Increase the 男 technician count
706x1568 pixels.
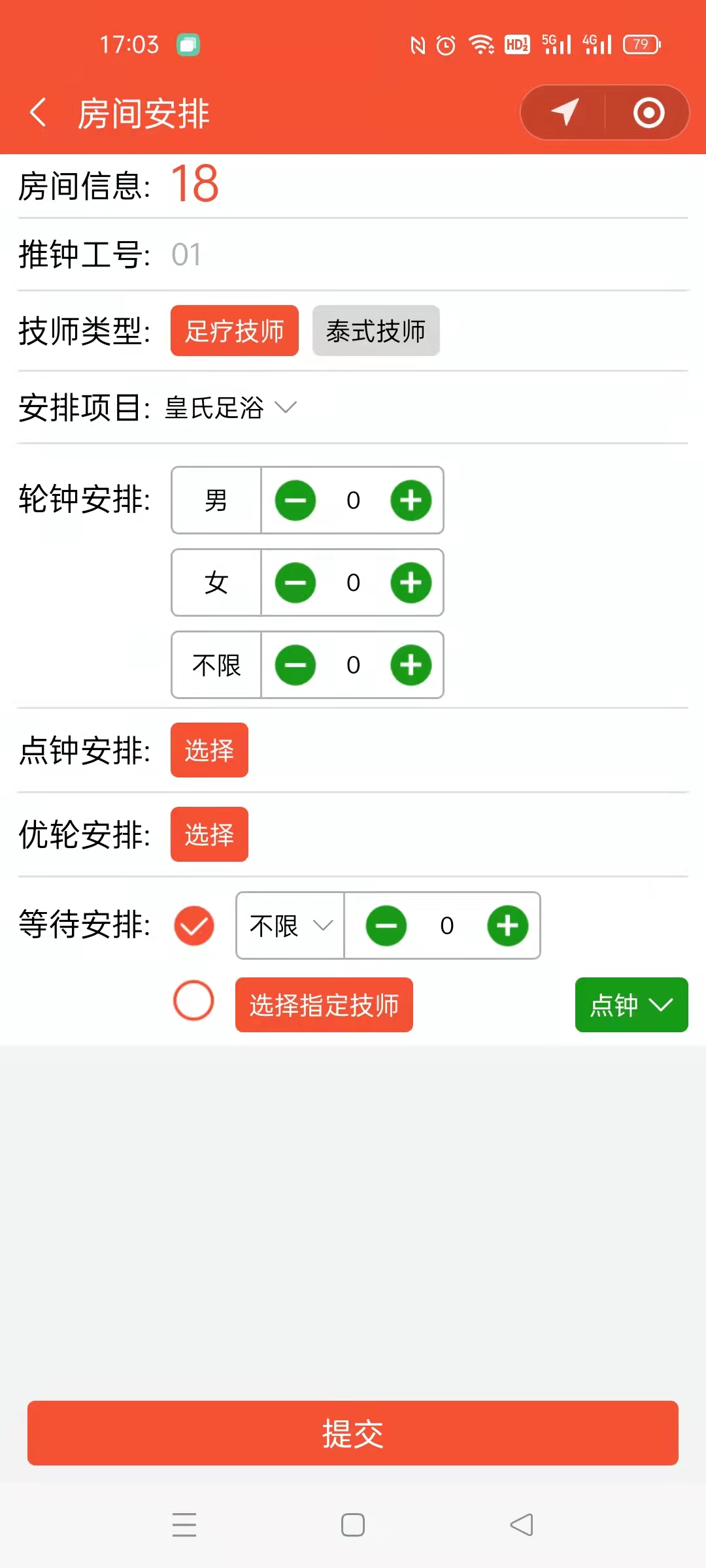411,500
